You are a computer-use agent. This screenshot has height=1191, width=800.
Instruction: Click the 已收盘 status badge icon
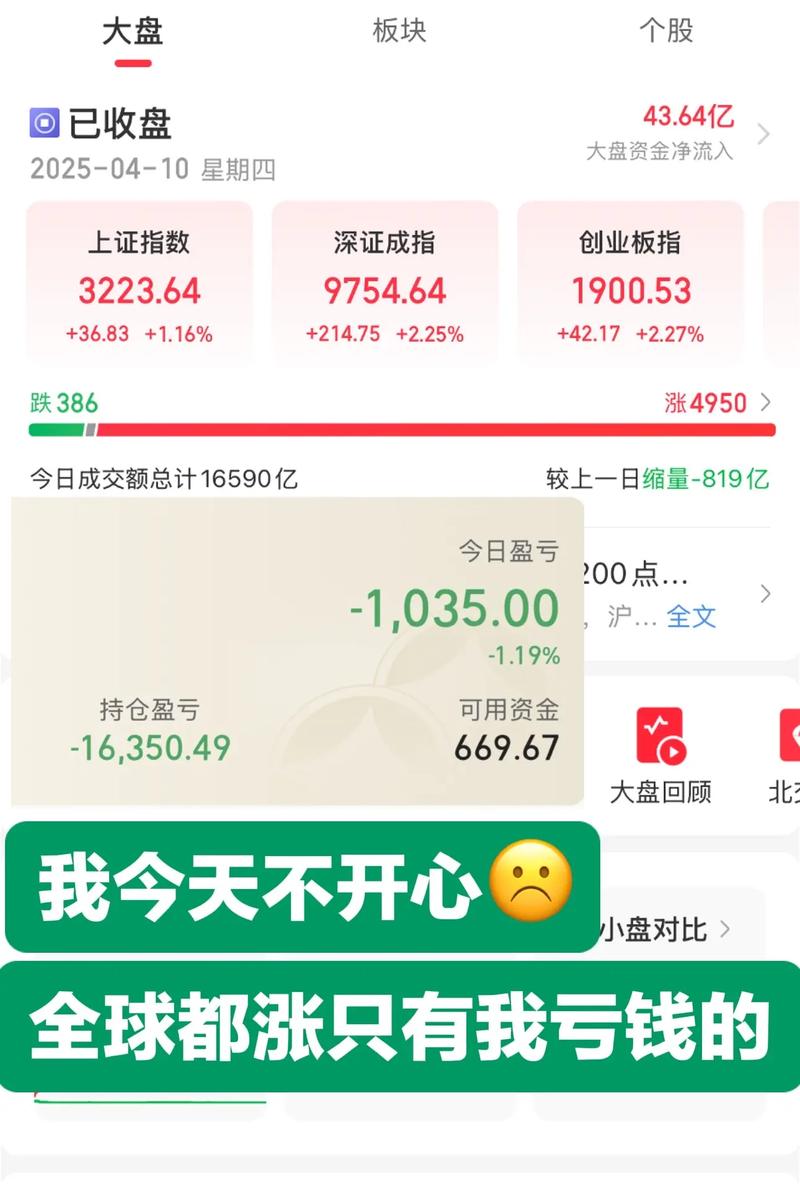[x=42, y=124]
